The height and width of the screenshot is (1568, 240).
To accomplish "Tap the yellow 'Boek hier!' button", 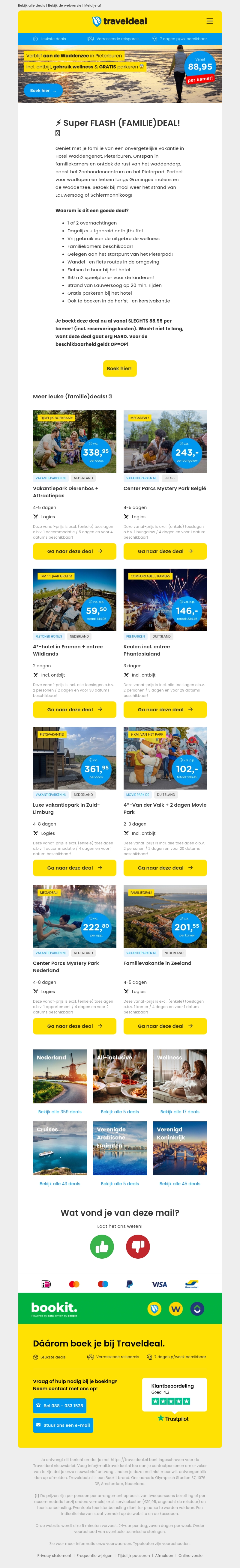I will (119, 368).
